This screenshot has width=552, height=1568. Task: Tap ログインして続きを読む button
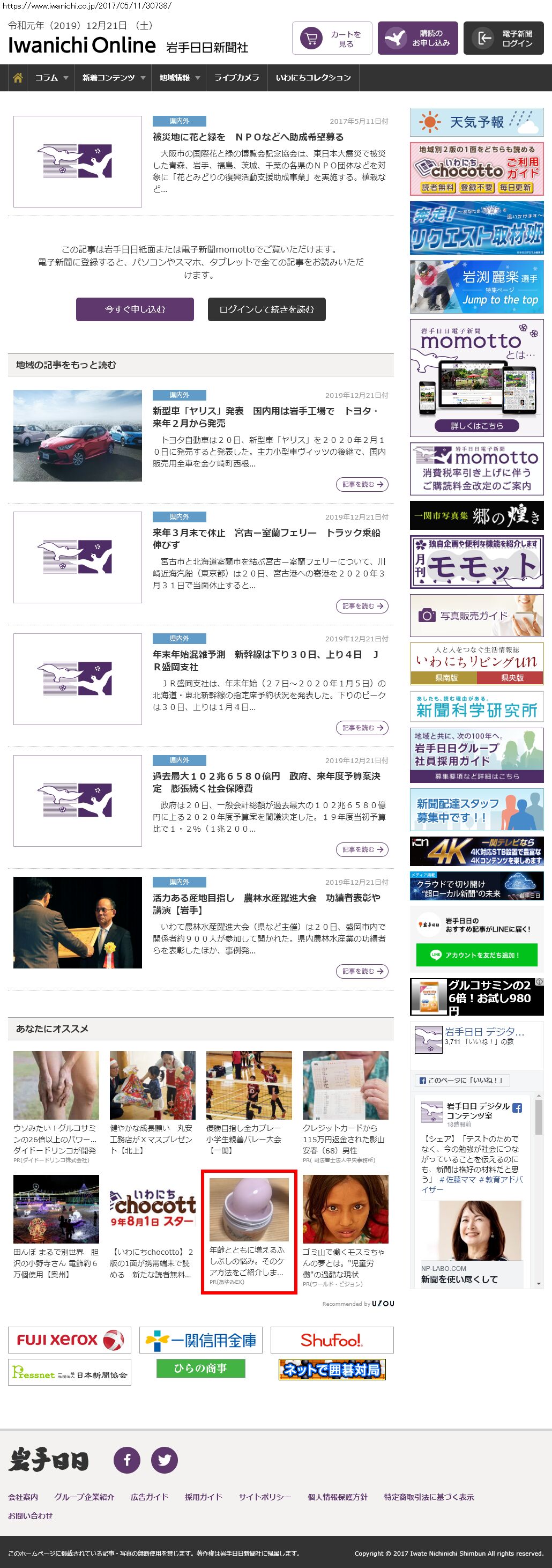[x=266, y=309]
